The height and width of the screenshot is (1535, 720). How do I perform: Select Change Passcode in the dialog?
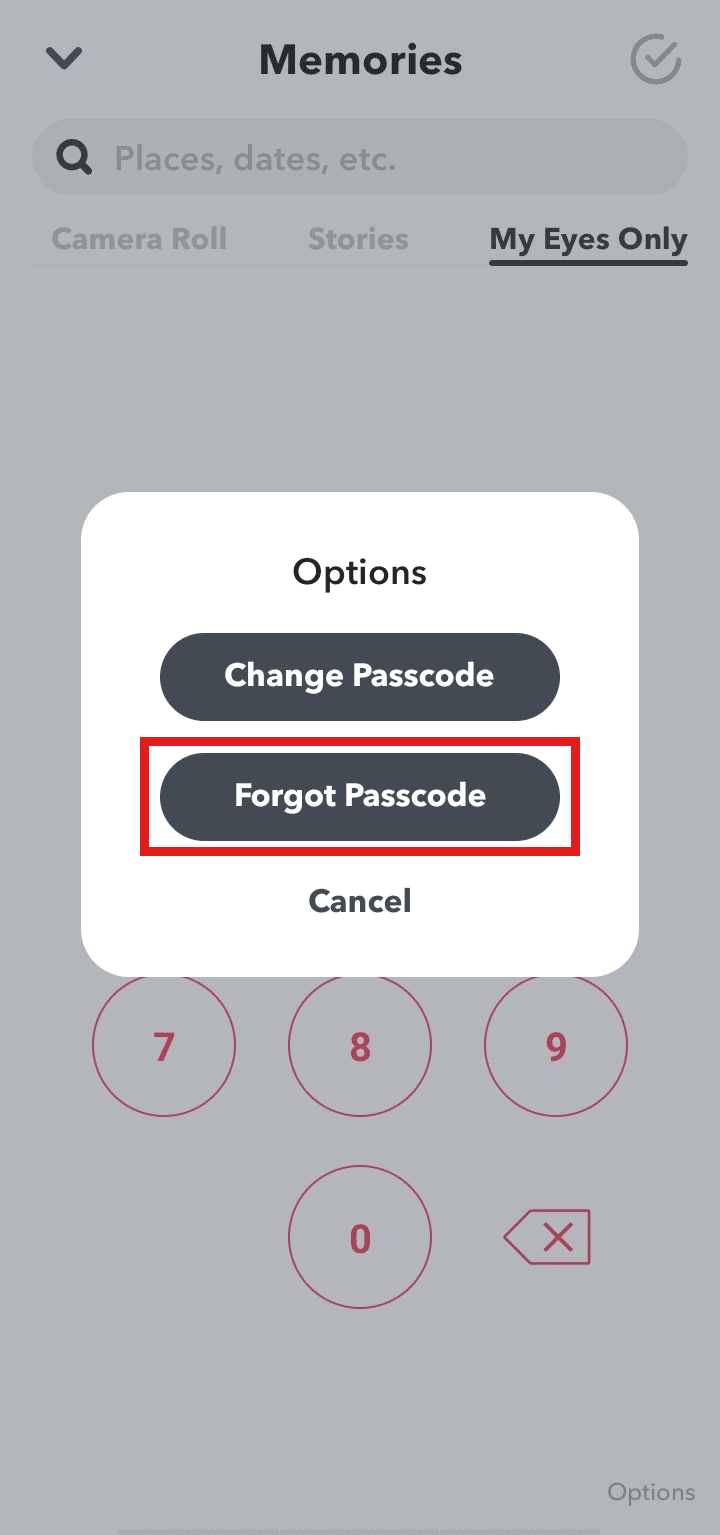(x=359, y=676)
